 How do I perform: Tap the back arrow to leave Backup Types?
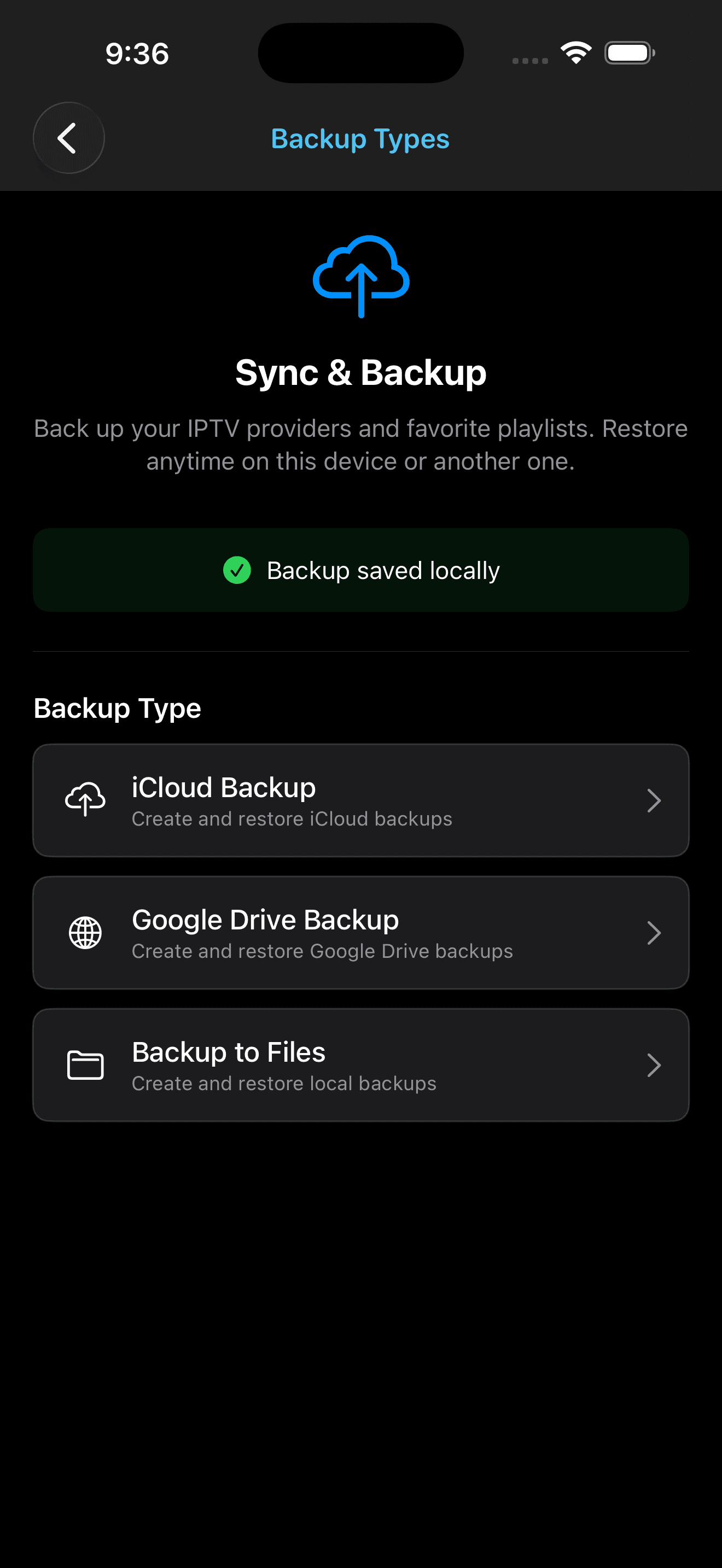tap(68, 138)
